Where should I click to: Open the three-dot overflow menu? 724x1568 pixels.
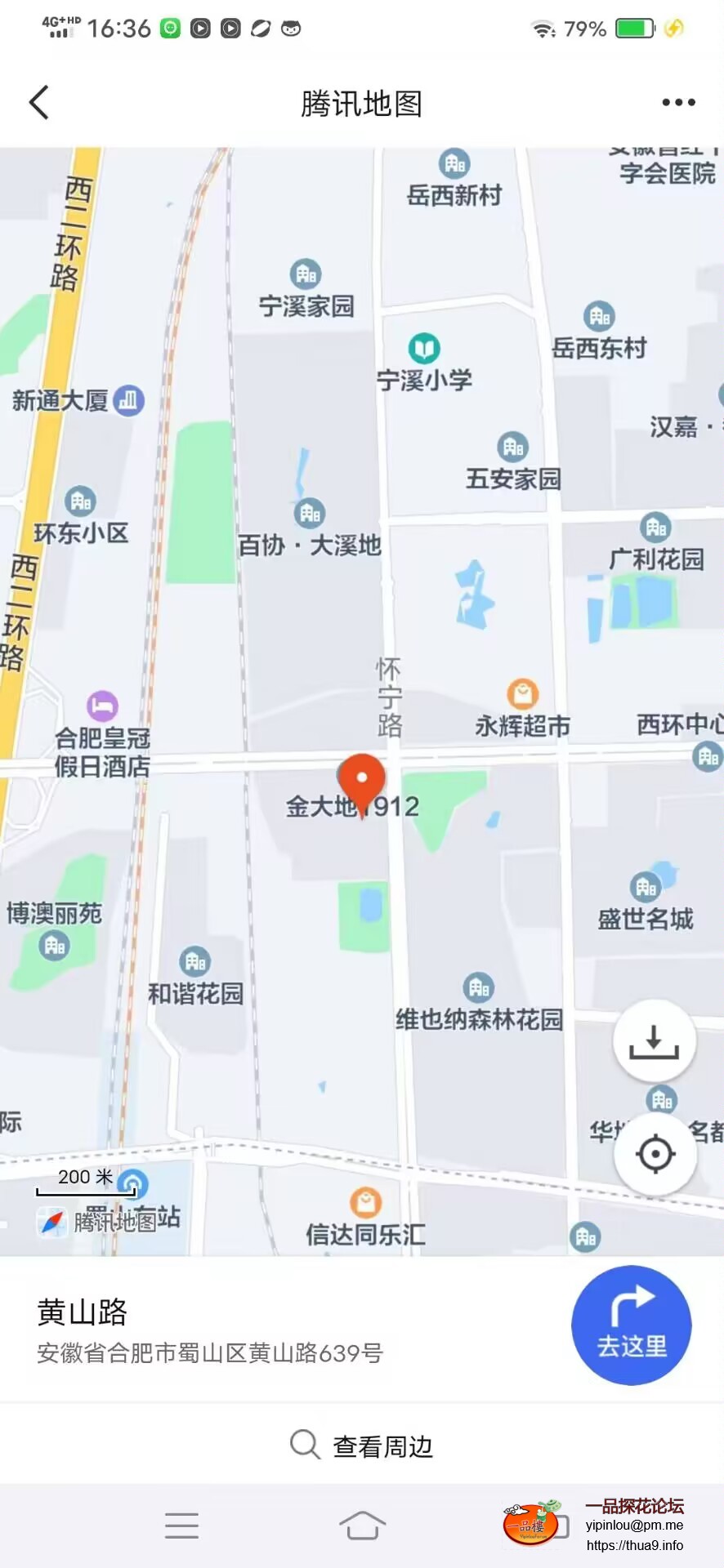678,103
